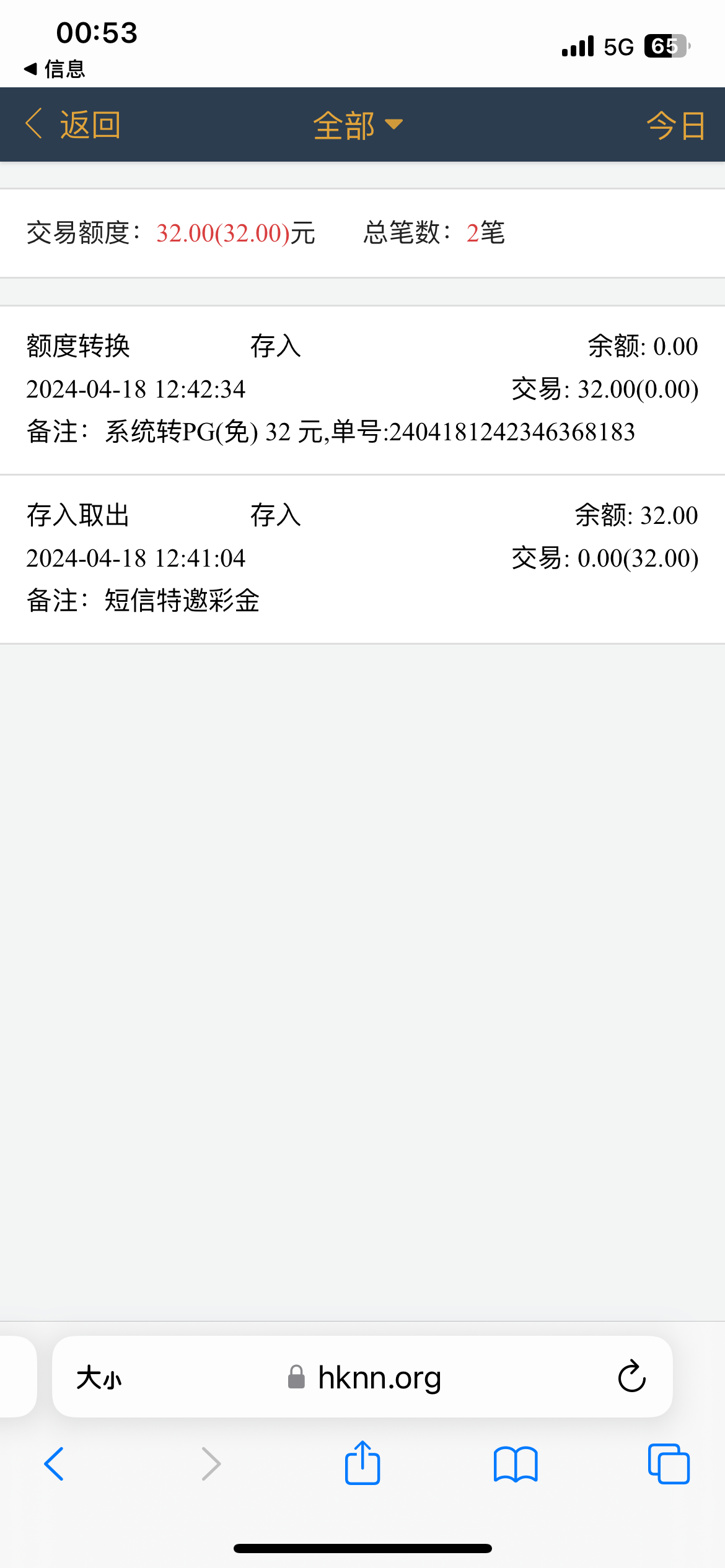This screenshot has width=725, height=1568.
Task: Select the 今日 date filter
Action: [675, 126]
